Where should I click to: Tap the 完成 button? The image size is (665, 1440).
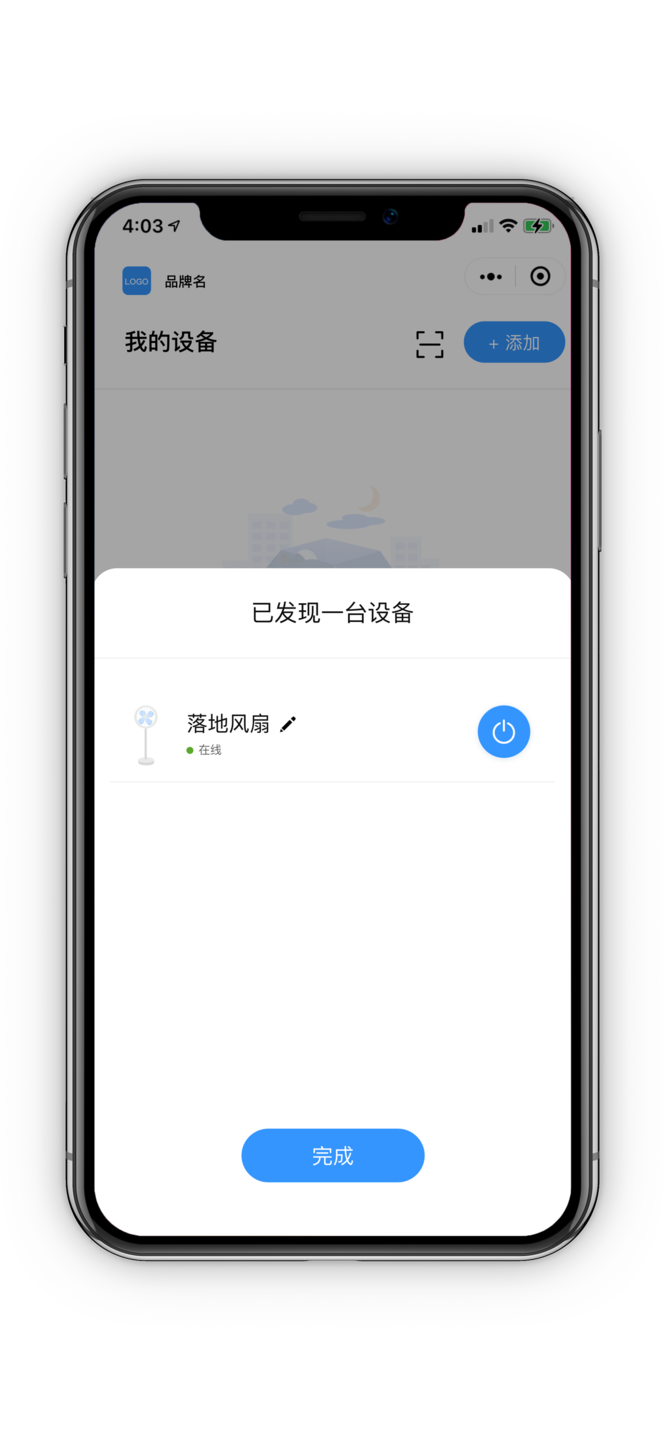332,1156
